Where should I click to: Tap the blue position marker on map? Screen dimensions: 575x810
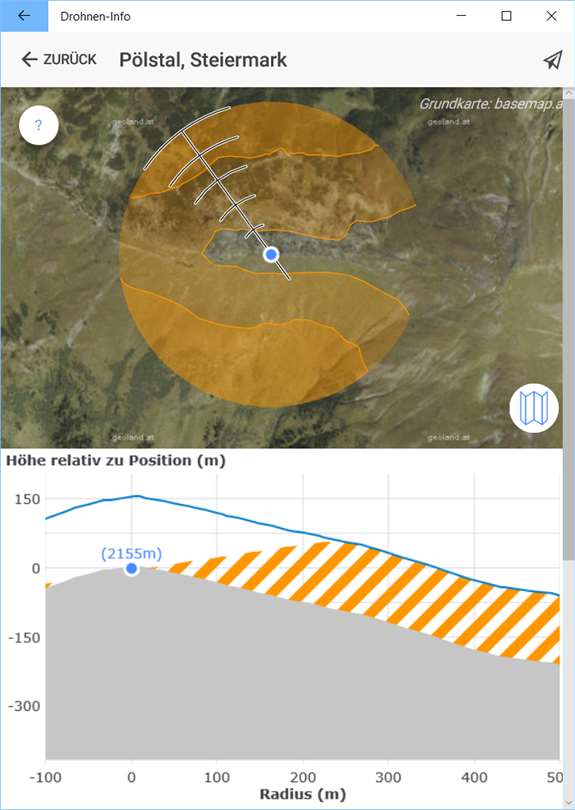(x=271, y=254)
